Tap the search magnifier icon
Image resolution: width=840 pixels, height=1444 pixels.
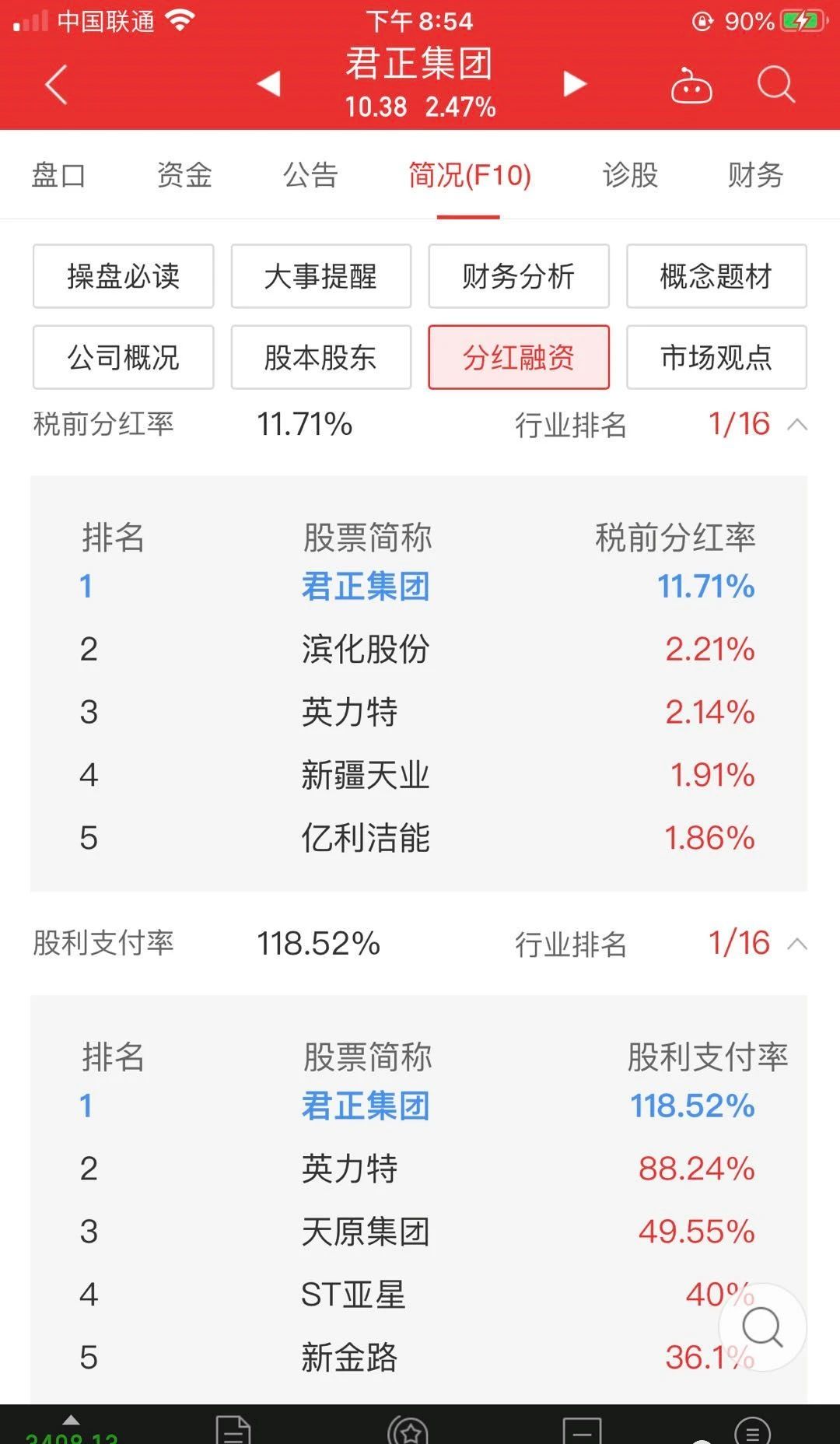[x=774, y=83]
